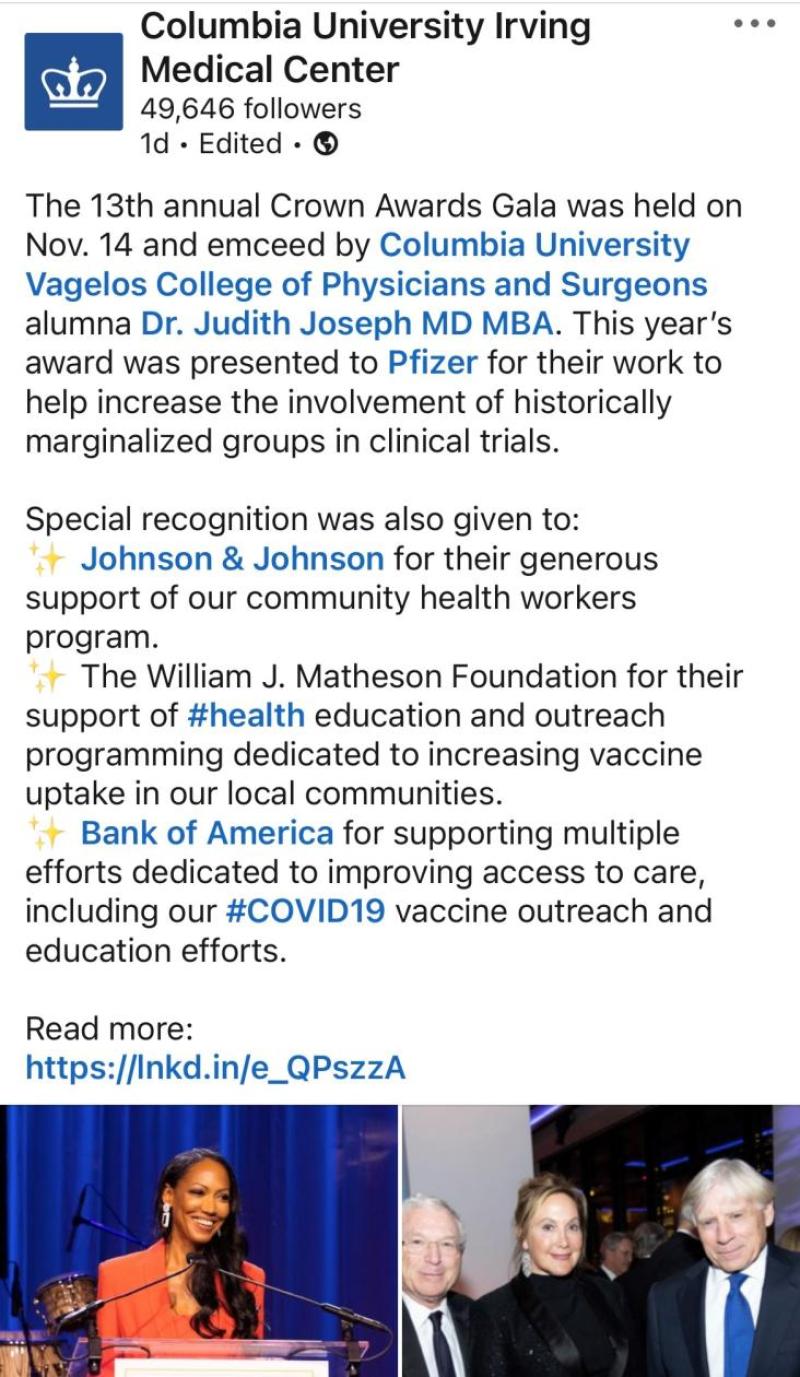Open the Vagelos College of Physicians and Surgeons link
The image size is (800, 1377).
[x=366, y=265]
